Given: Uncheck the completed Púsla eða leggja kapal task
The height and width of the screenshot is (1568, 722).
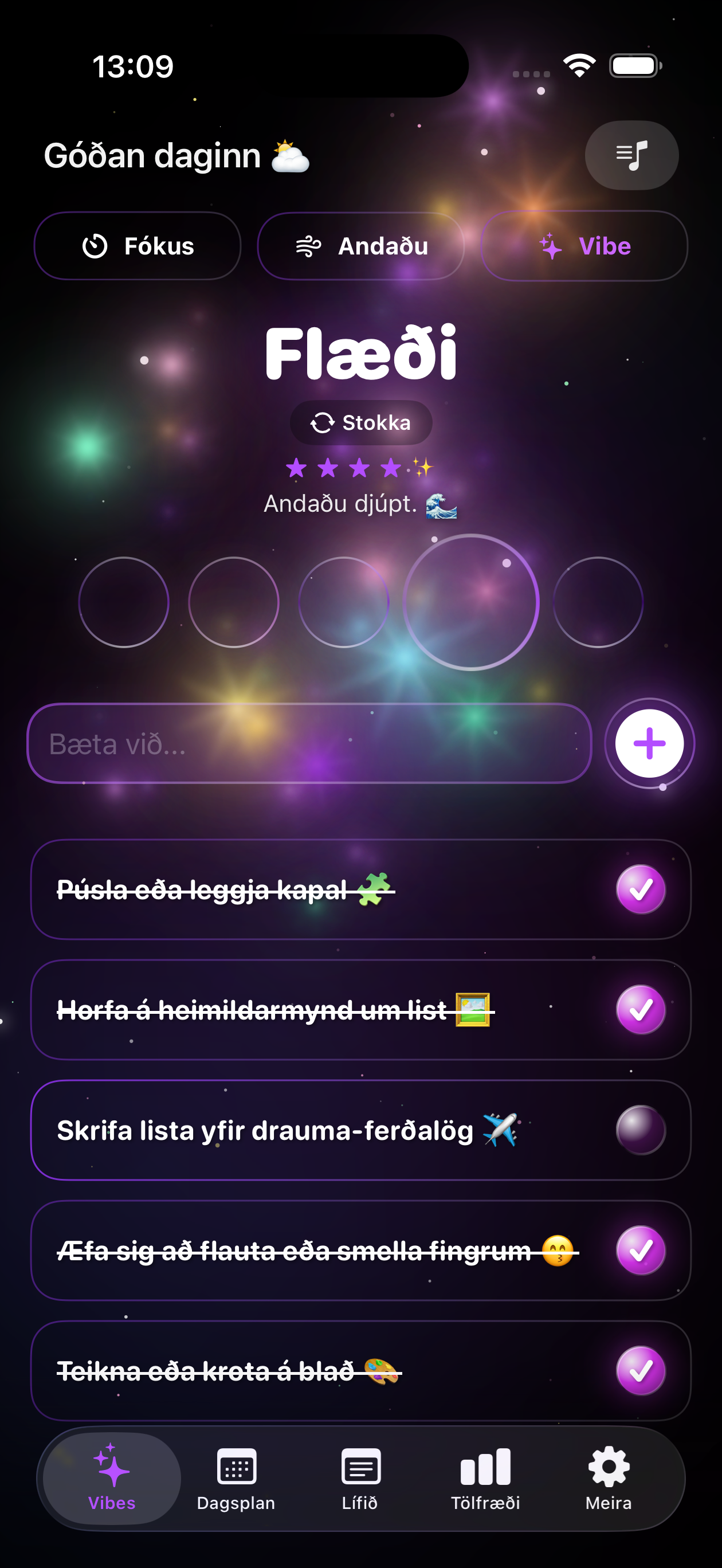Looking at the screenshot, I should pyautogui.click(x=641, y=891).
